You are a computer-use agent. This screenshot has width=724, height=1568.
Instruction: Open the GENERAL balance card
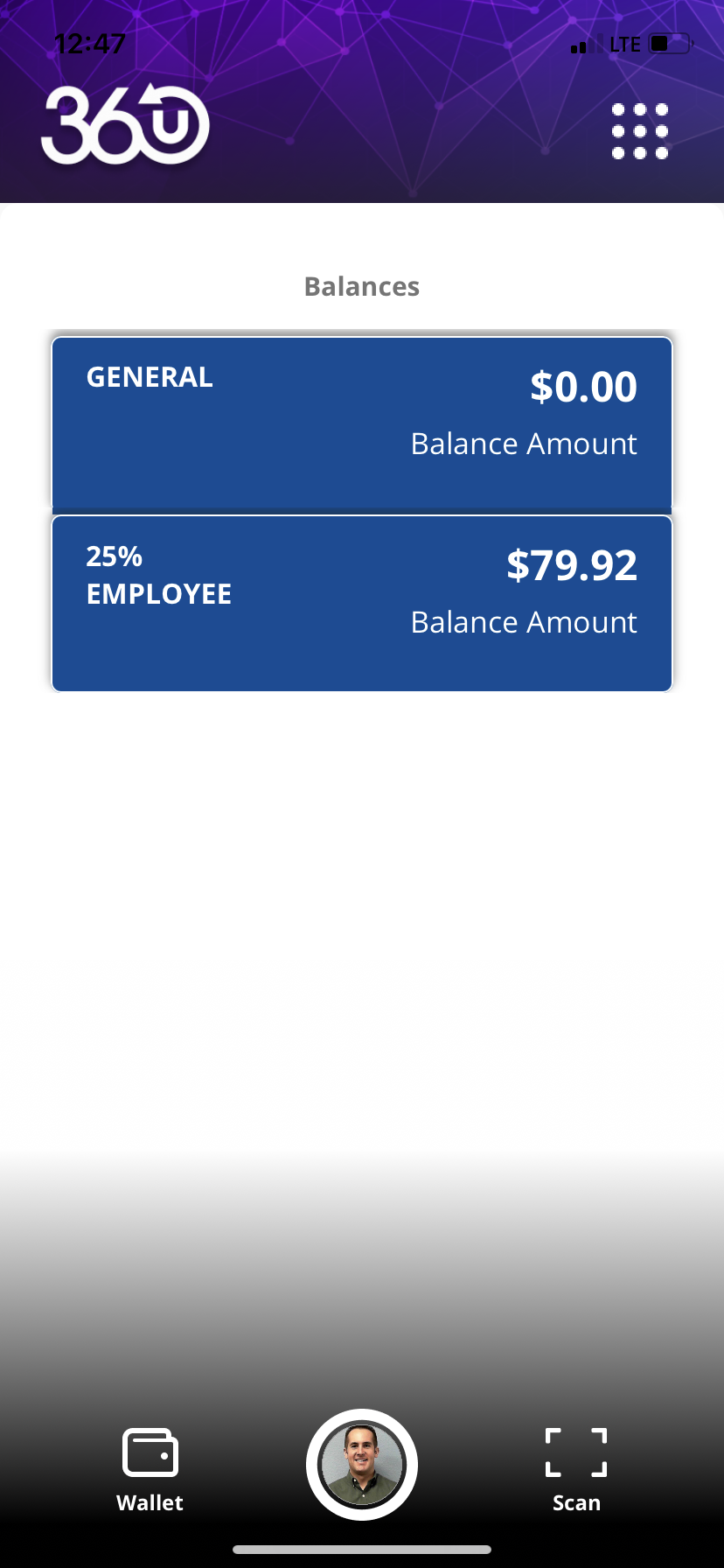click(x=362, y=423)
